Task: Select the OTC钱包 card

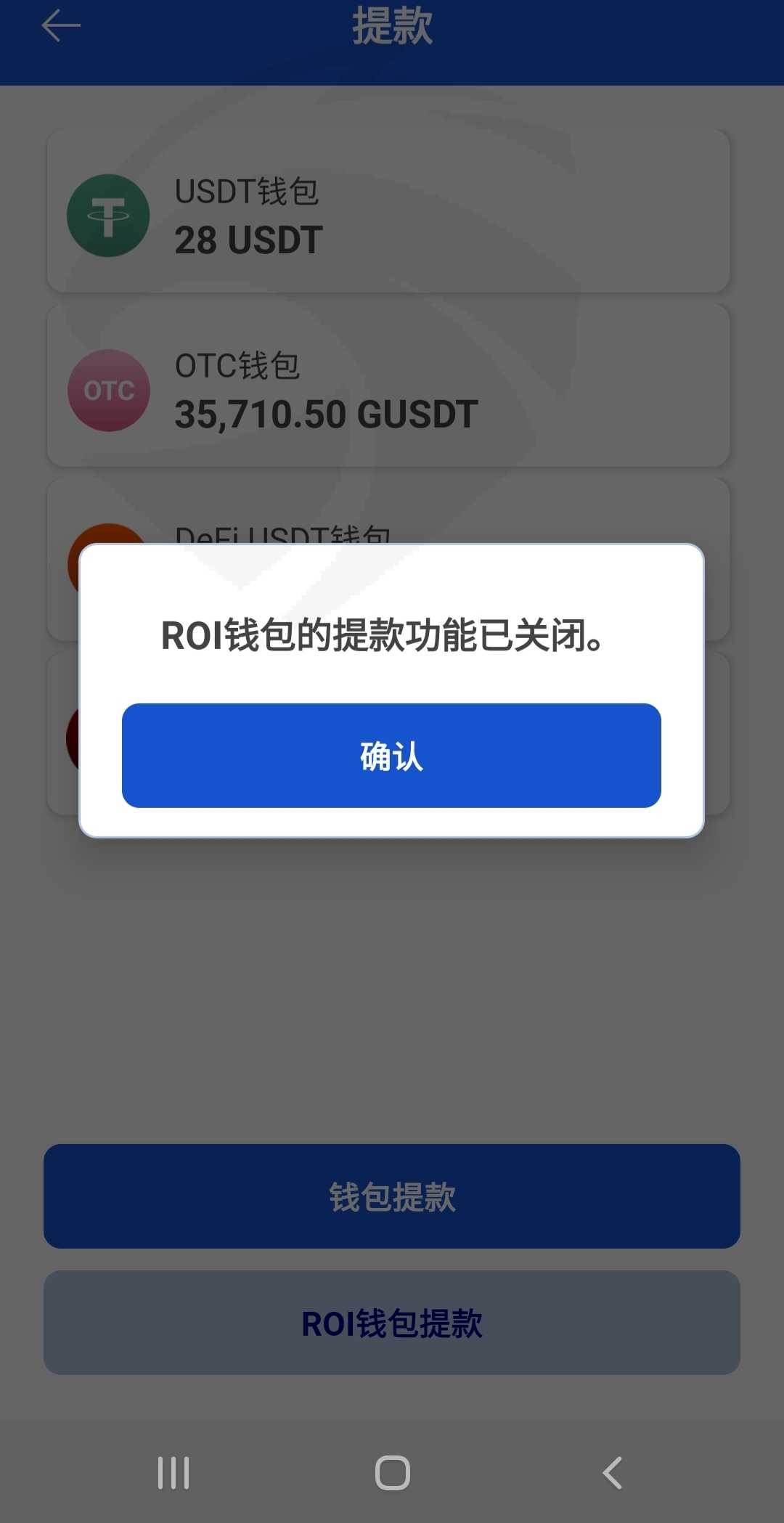Action: click(x=388, y=385)
